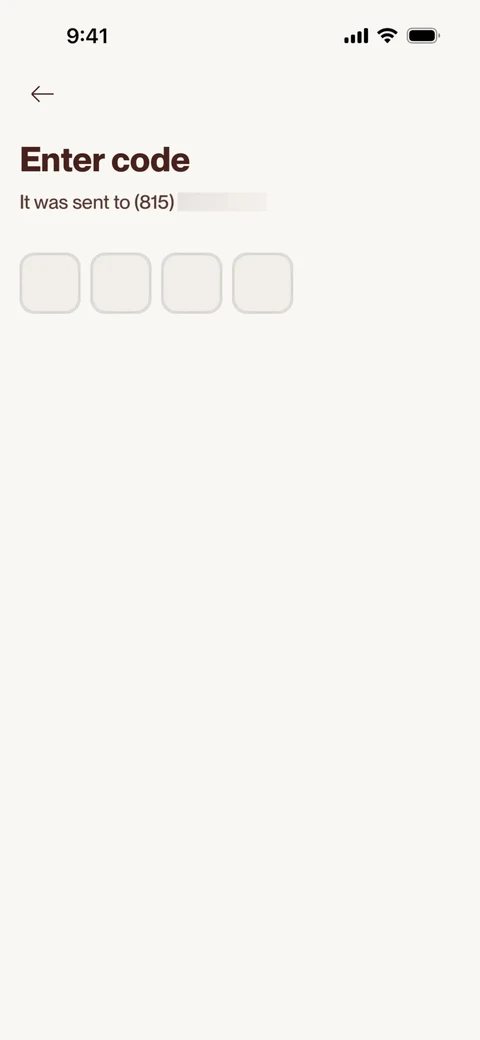
Task: Tap the fourth code digit box
Action: coord(263,283)
